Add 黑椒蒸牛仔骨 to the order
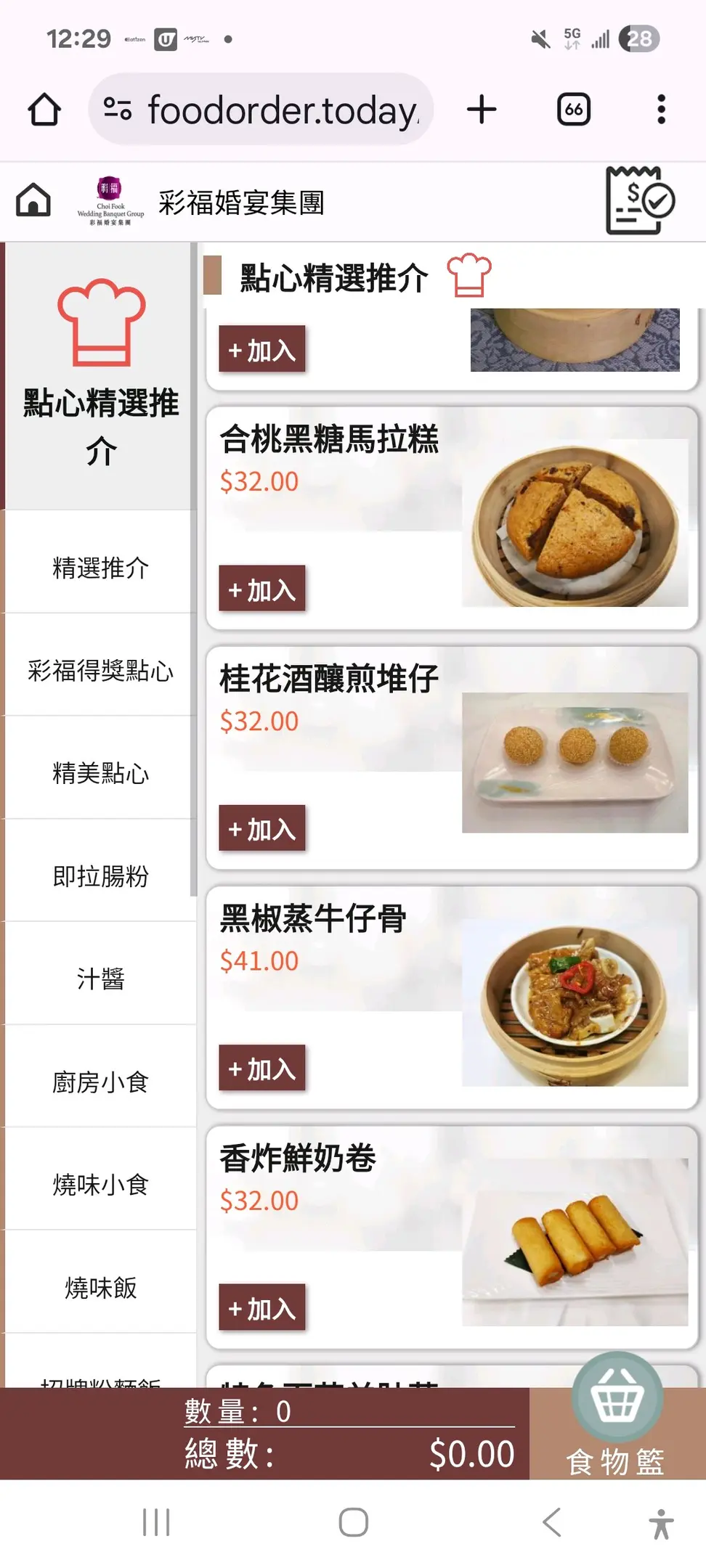 pos(262,1069)
